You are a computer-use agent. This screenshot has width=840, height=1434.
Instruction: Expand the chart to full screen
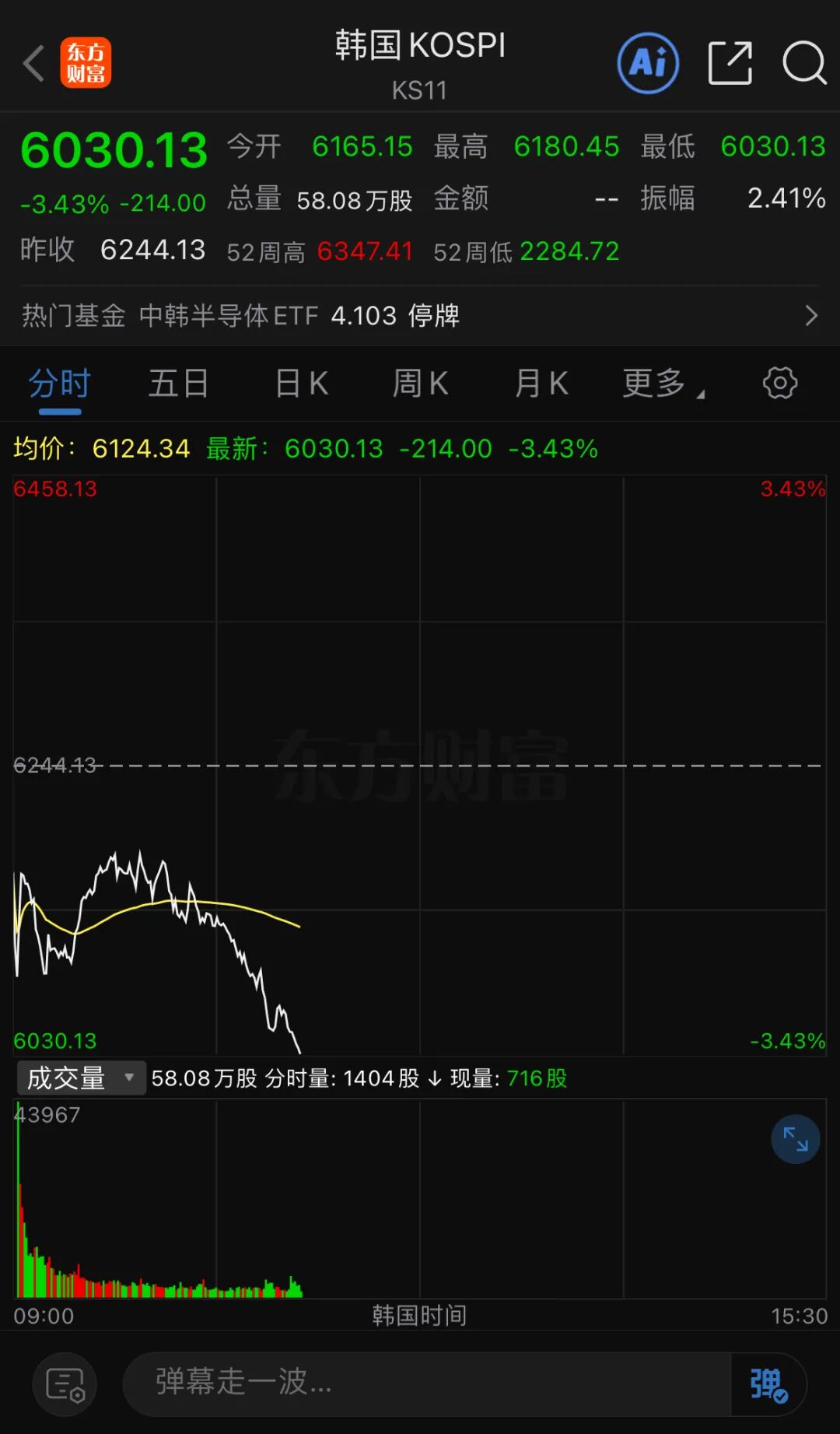coord(795,1139)
